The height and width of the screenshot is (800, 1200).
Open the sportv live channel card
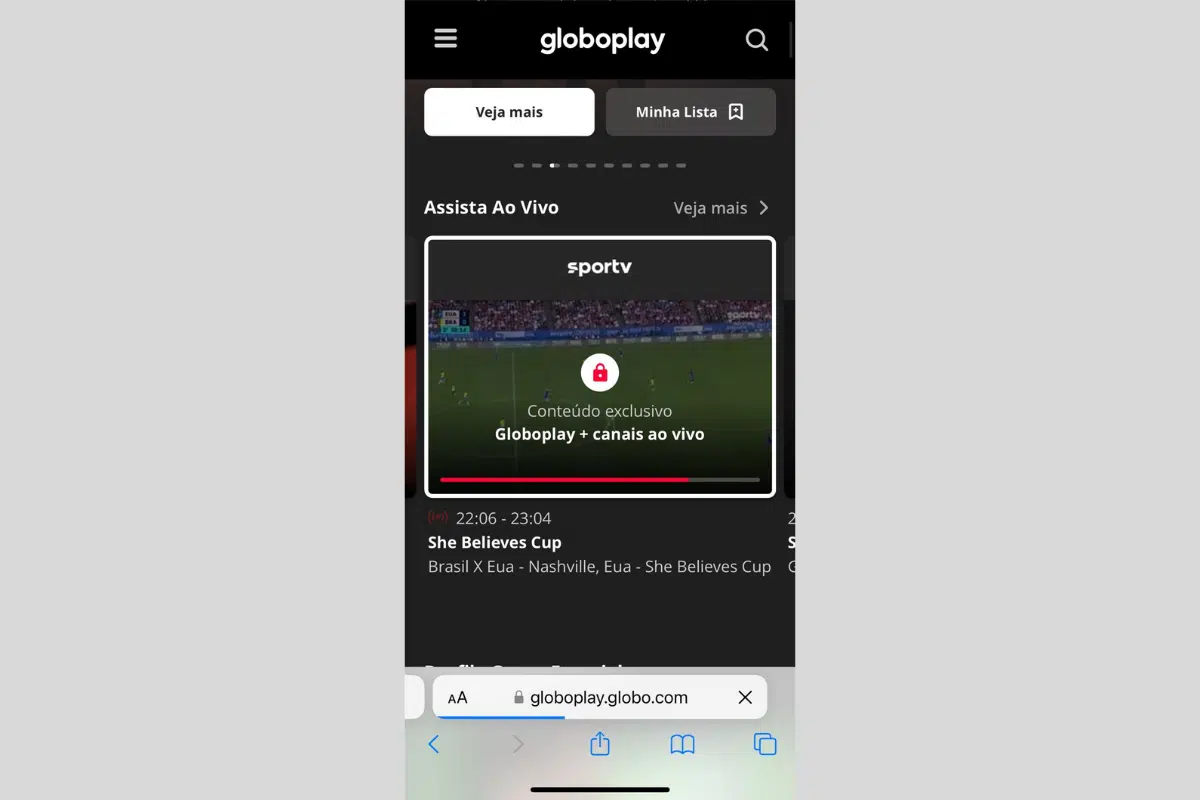(x=600, y=366)
